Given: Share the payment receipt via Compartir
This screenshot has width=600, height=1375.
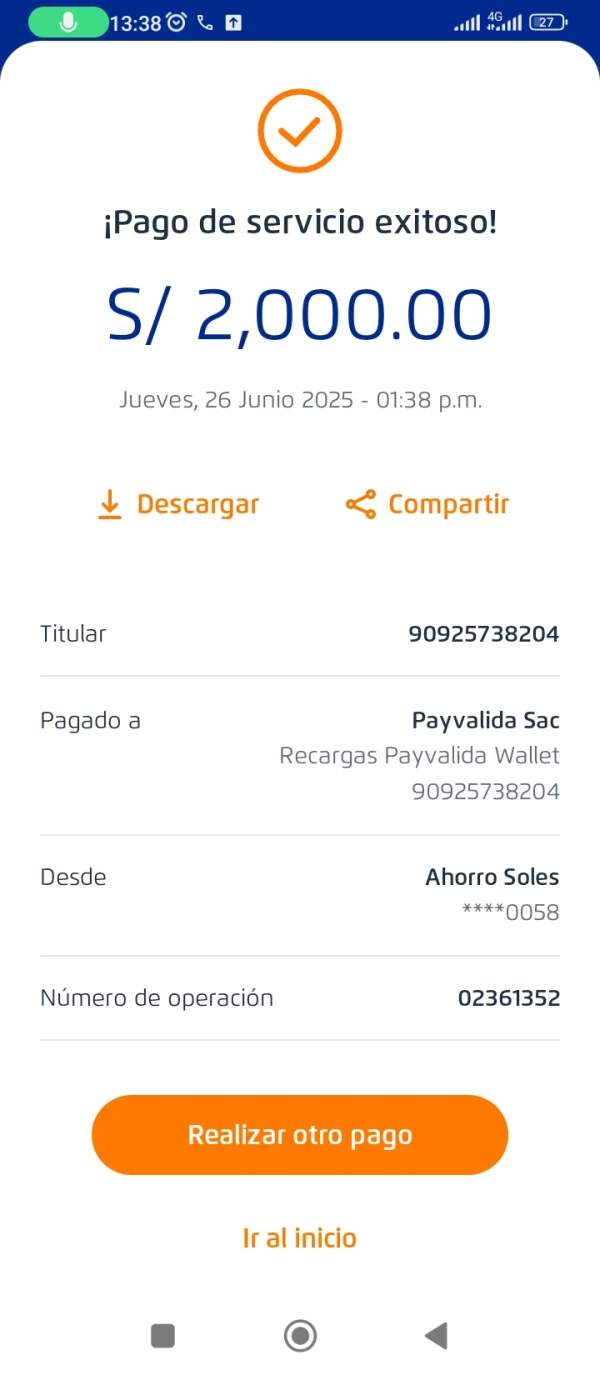Looking at the screenshot, I should pyautogui.click(x=427, y=505).
